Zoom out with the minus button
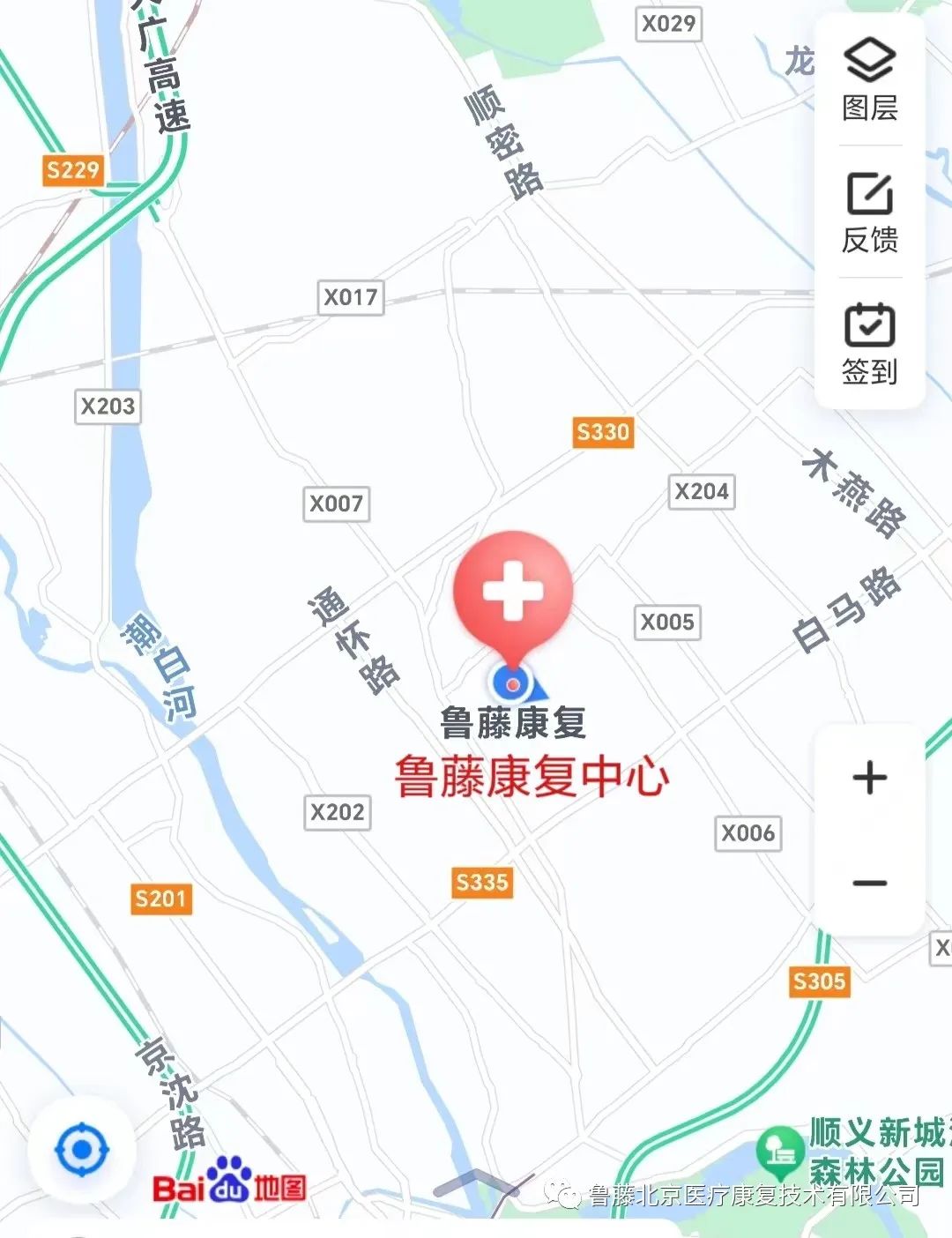 869,883
